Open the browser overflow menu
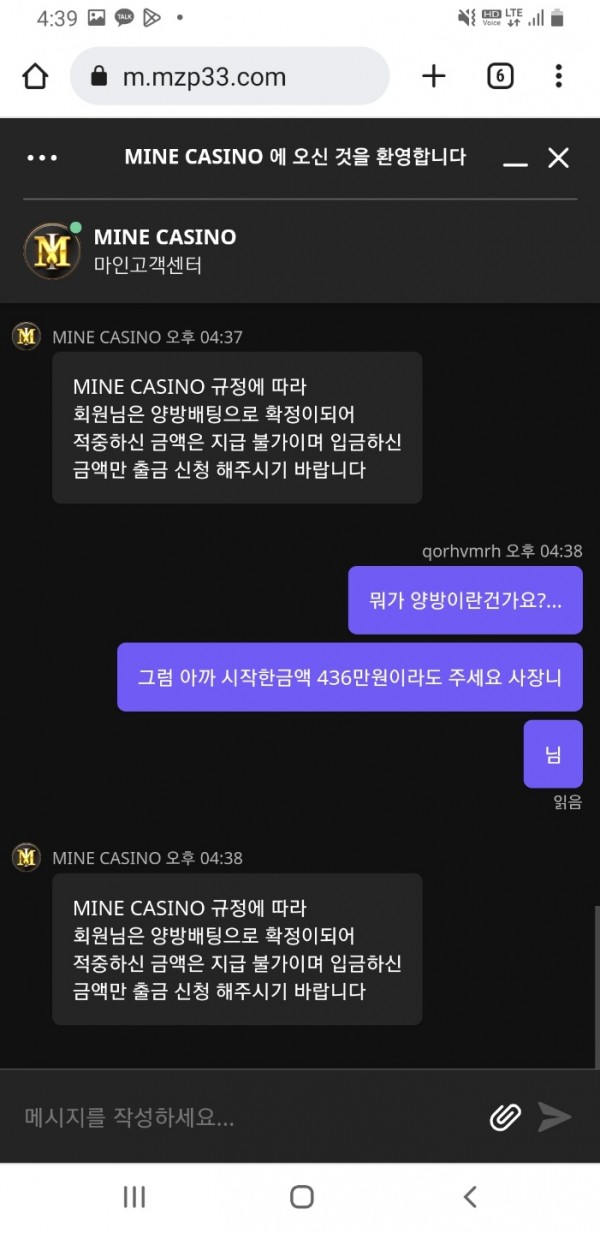Screen dimensions: 600x1233 pos(558,76)
